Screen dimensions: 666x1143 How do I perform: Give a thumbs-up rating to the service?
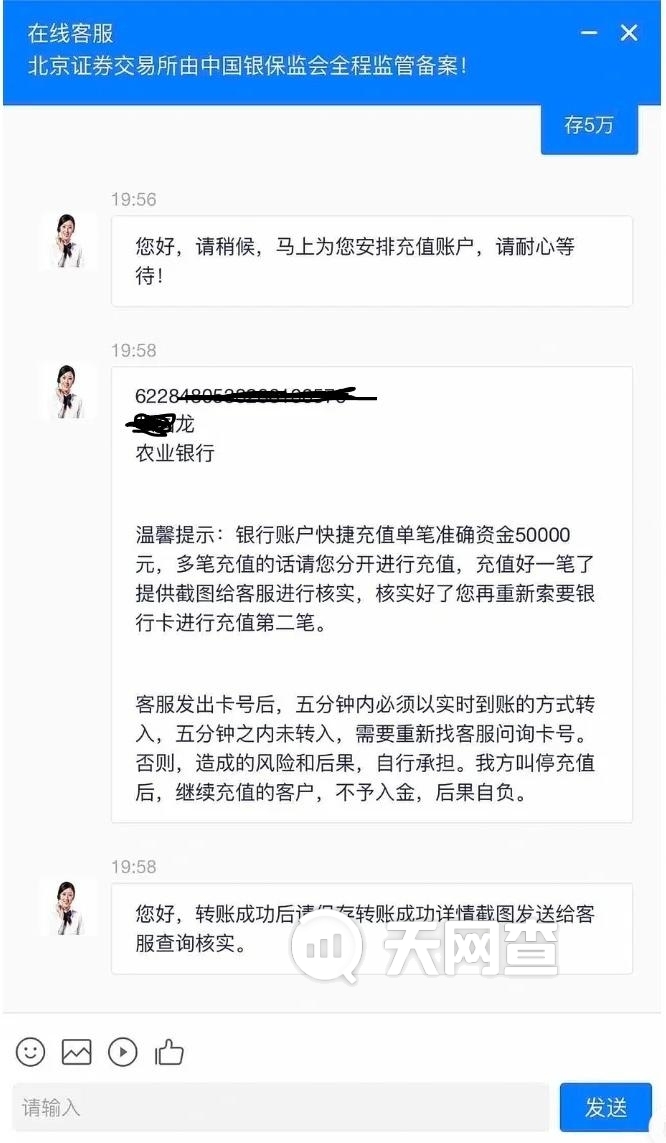(x=169, y=1051)
